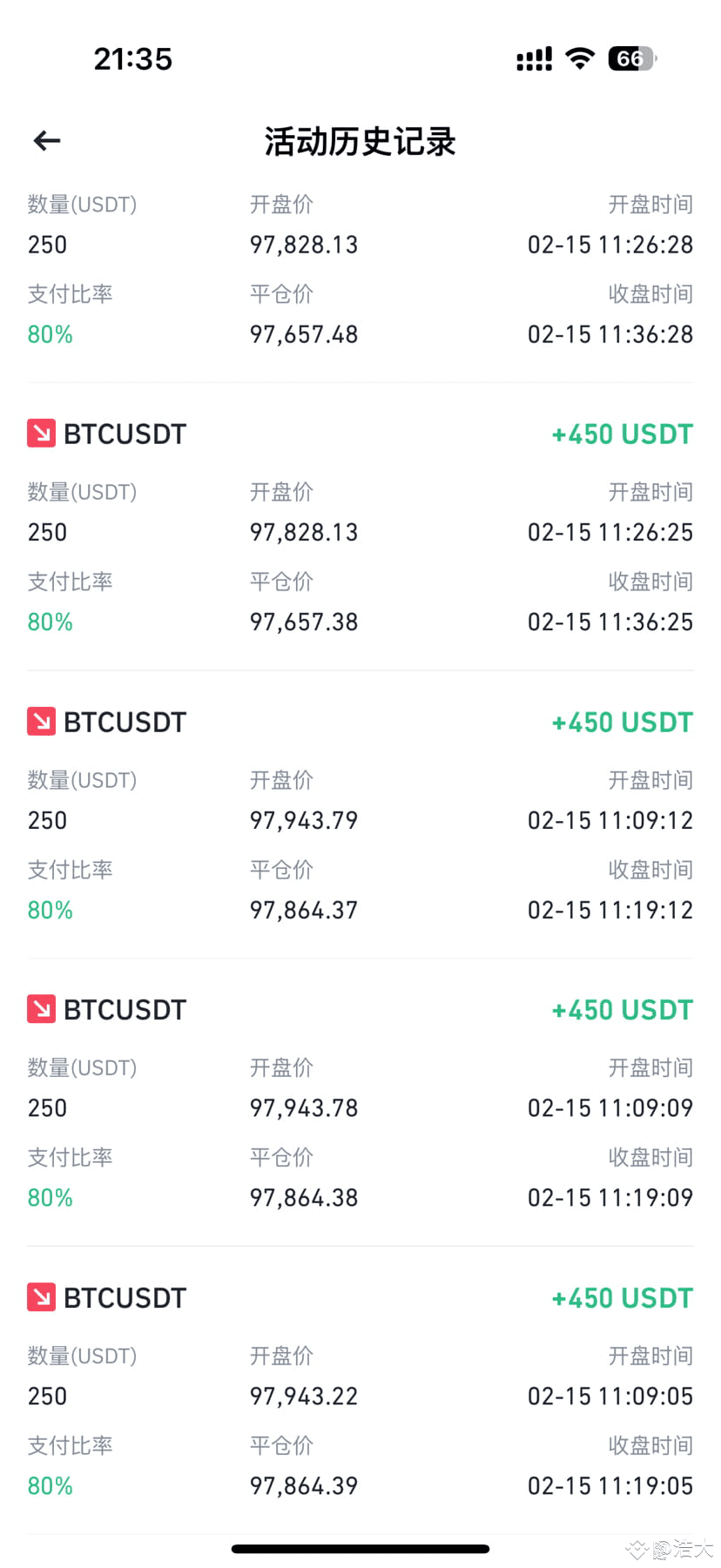
Task: Tap the 收盘时间 02-15 11:36:28 entry
Action: 610,333
